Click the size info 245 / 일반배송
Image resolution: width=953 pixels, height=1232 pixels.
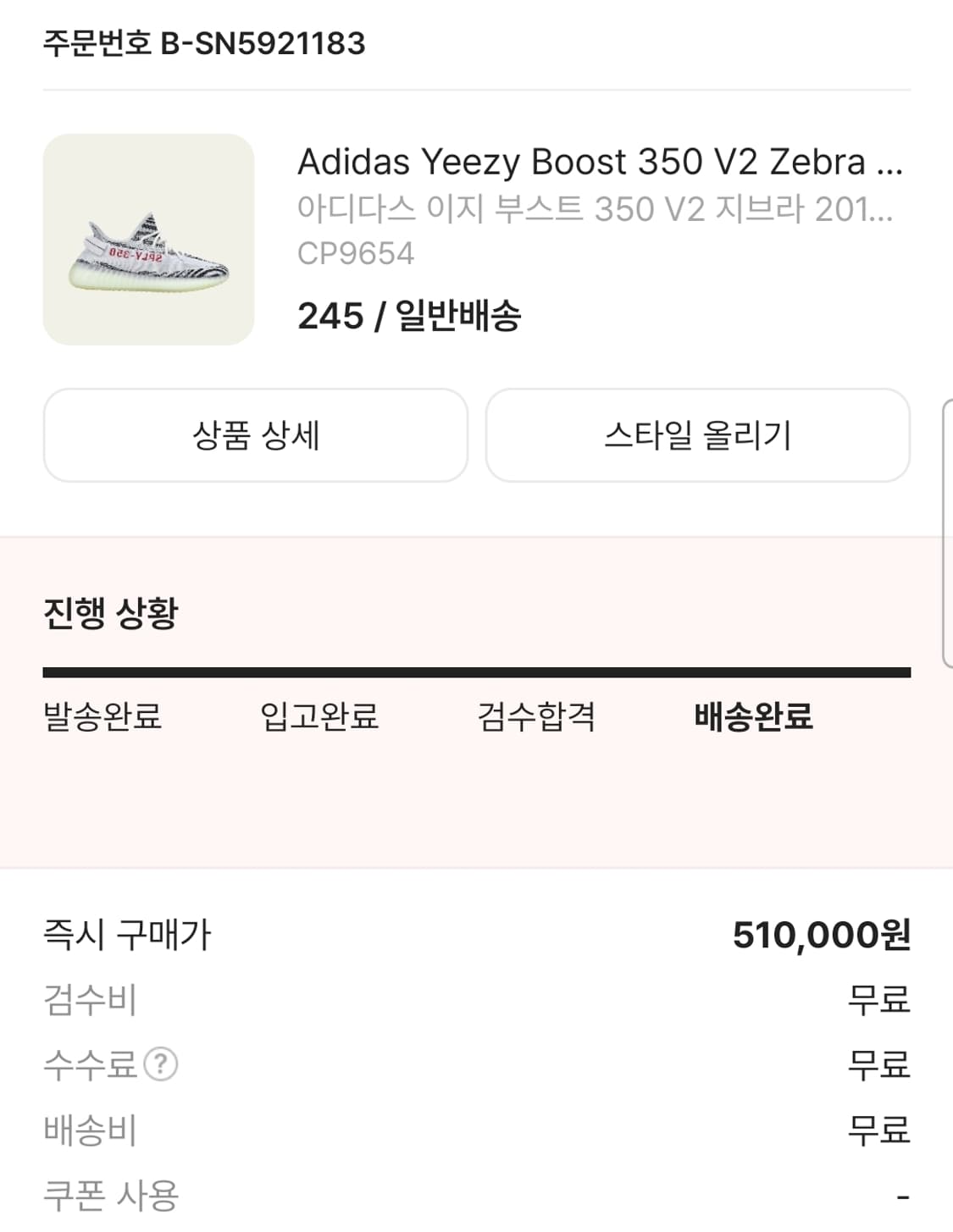[x=413, y=317]
